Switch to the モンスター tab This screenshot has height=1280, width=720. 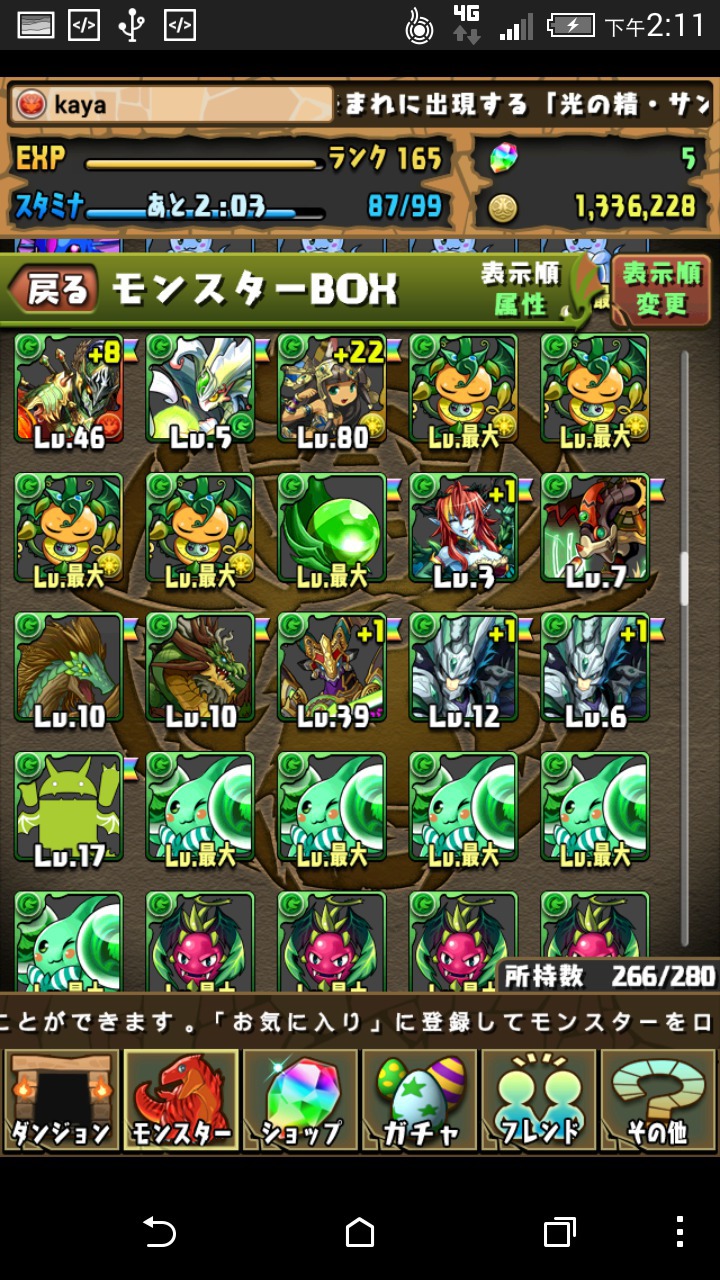click(180, 1100)
